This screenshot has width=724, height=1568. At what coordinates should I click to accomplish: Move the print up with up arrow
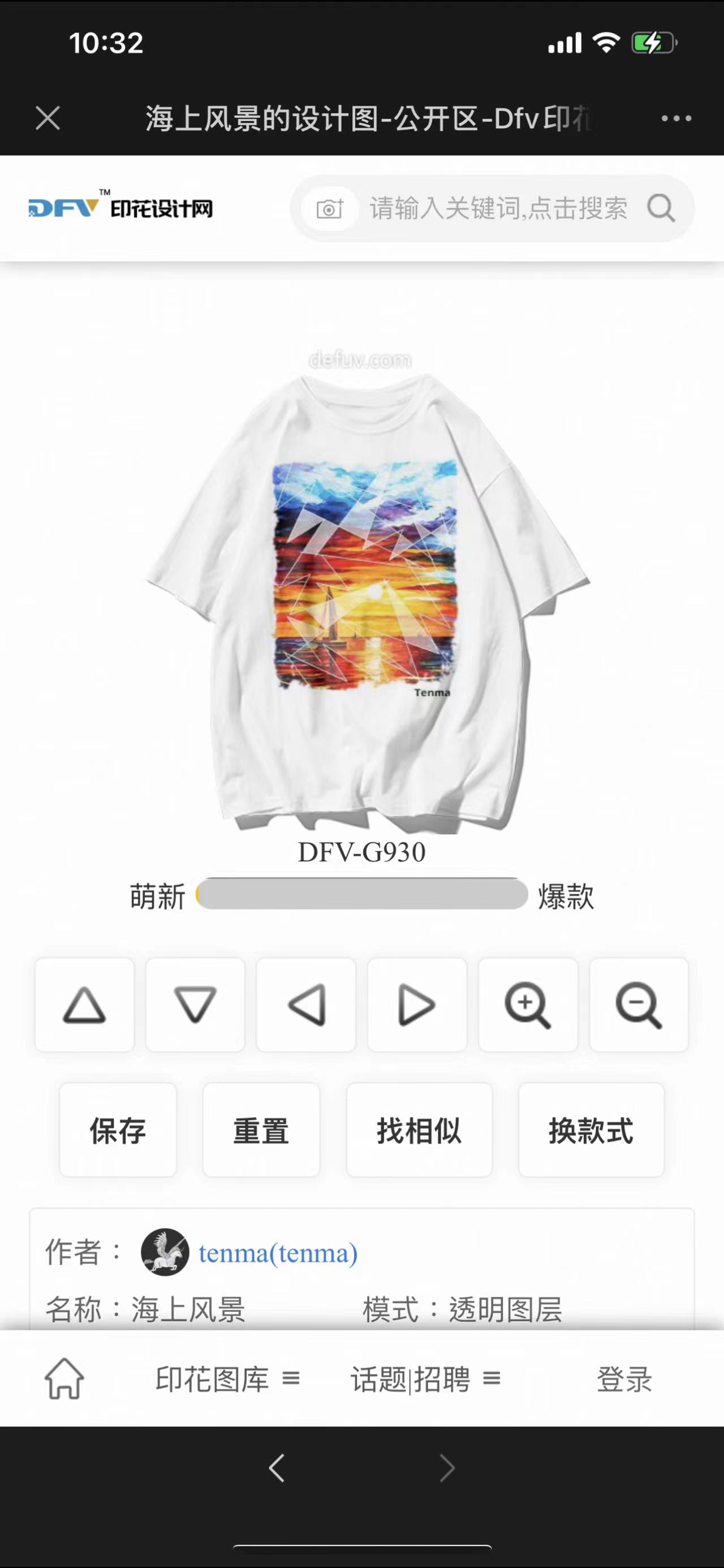tap(85, 1005)
